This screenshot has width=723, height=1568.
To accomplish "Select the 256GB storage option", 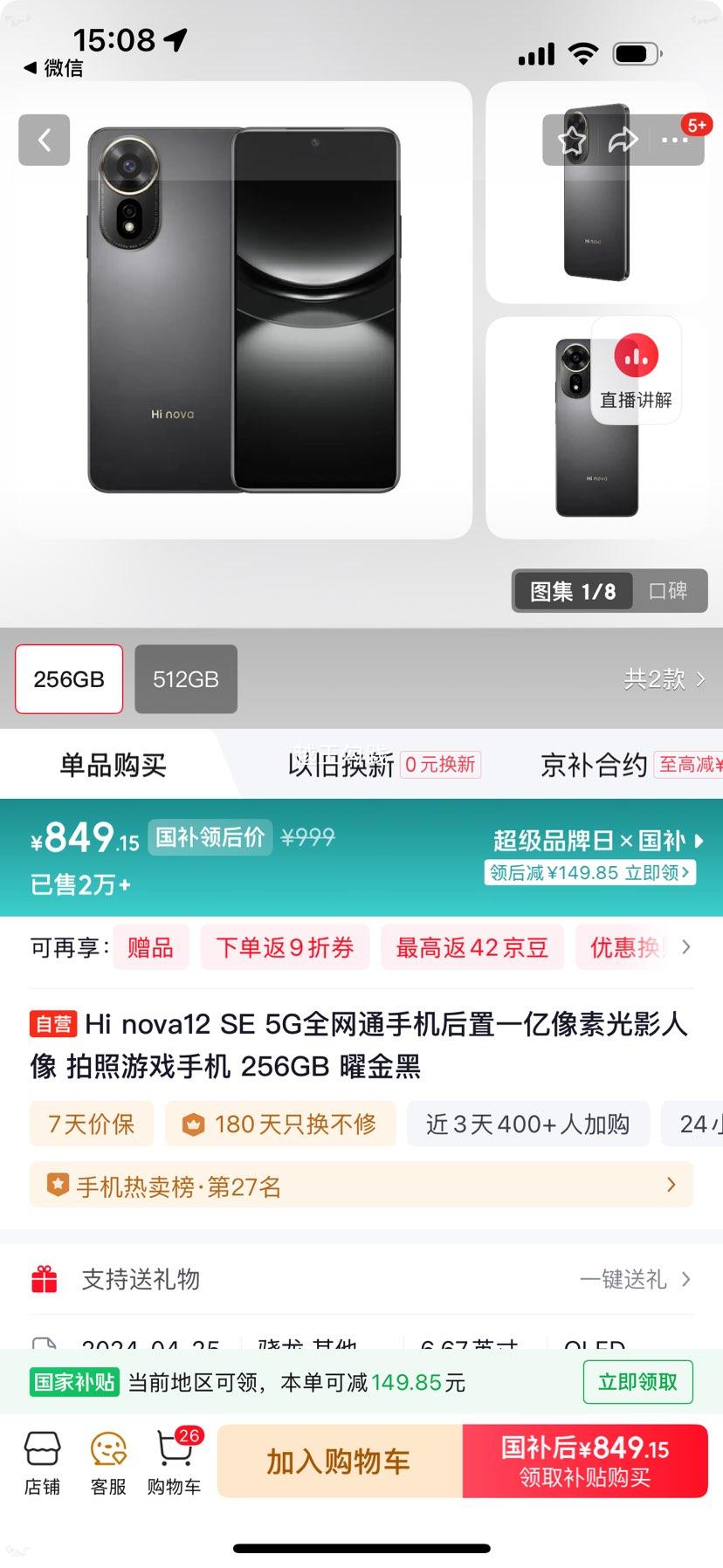I will [68, 679].
